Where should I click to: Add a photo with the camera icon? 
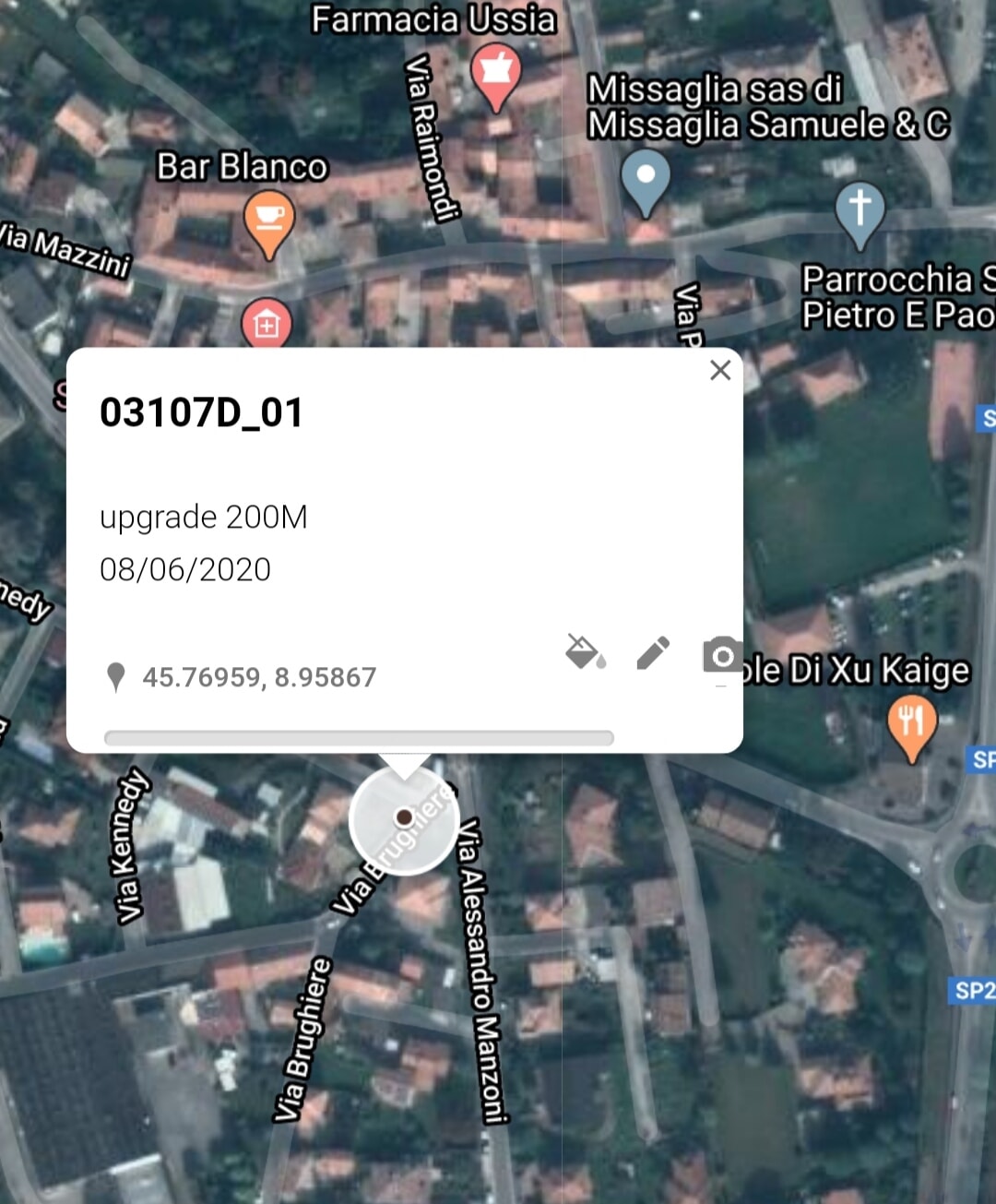[722, 654]
